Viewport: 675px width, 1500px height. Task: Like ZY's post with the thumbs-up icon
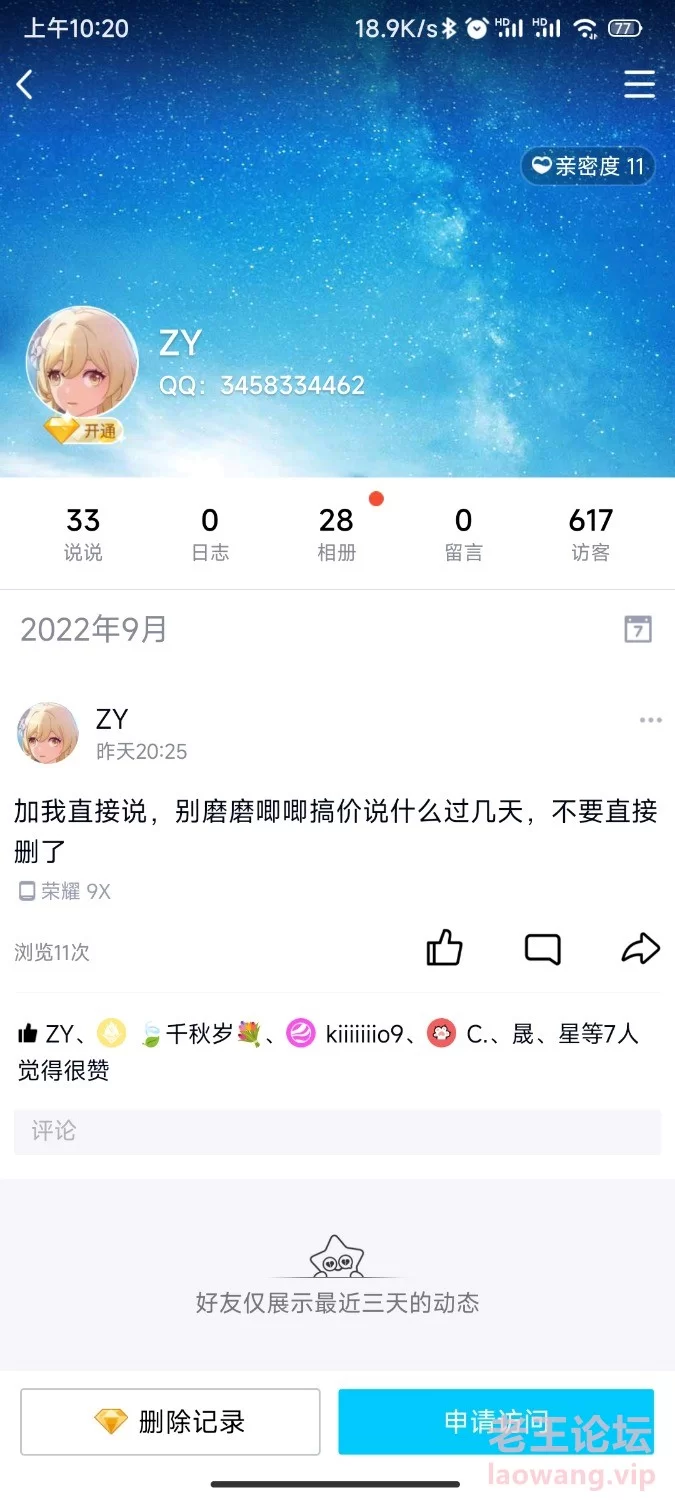[x=444, y=948]
